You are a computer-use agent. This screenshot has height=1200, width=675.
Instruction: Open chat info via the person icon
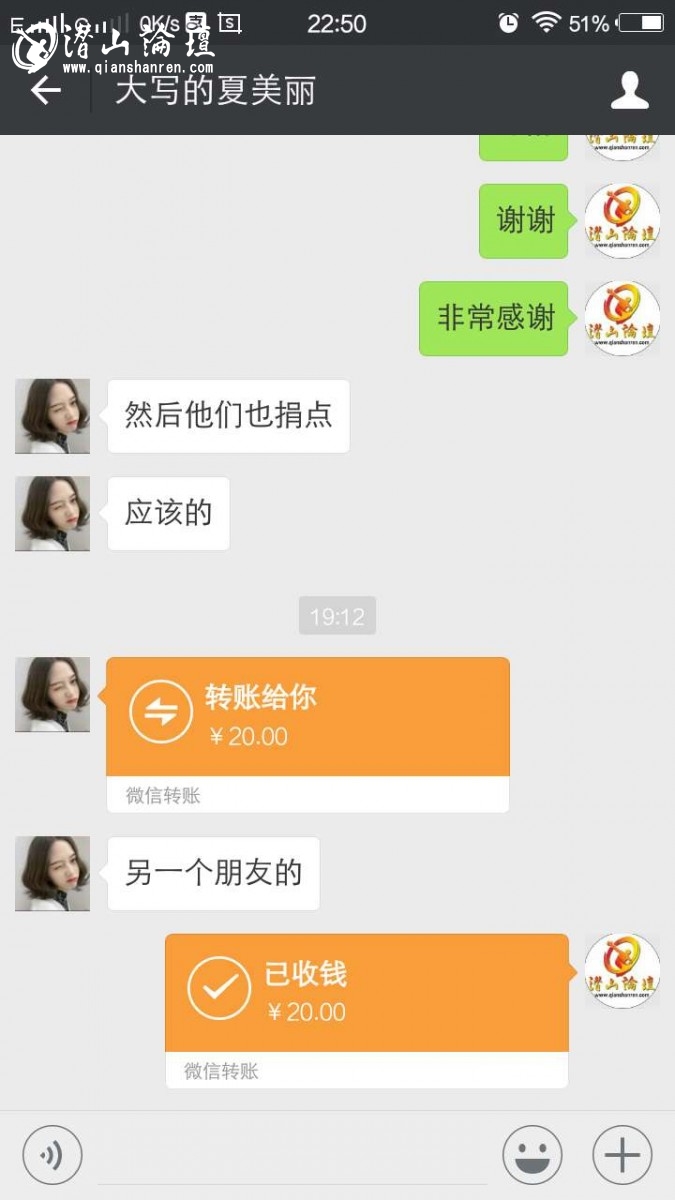click(629, 91)
